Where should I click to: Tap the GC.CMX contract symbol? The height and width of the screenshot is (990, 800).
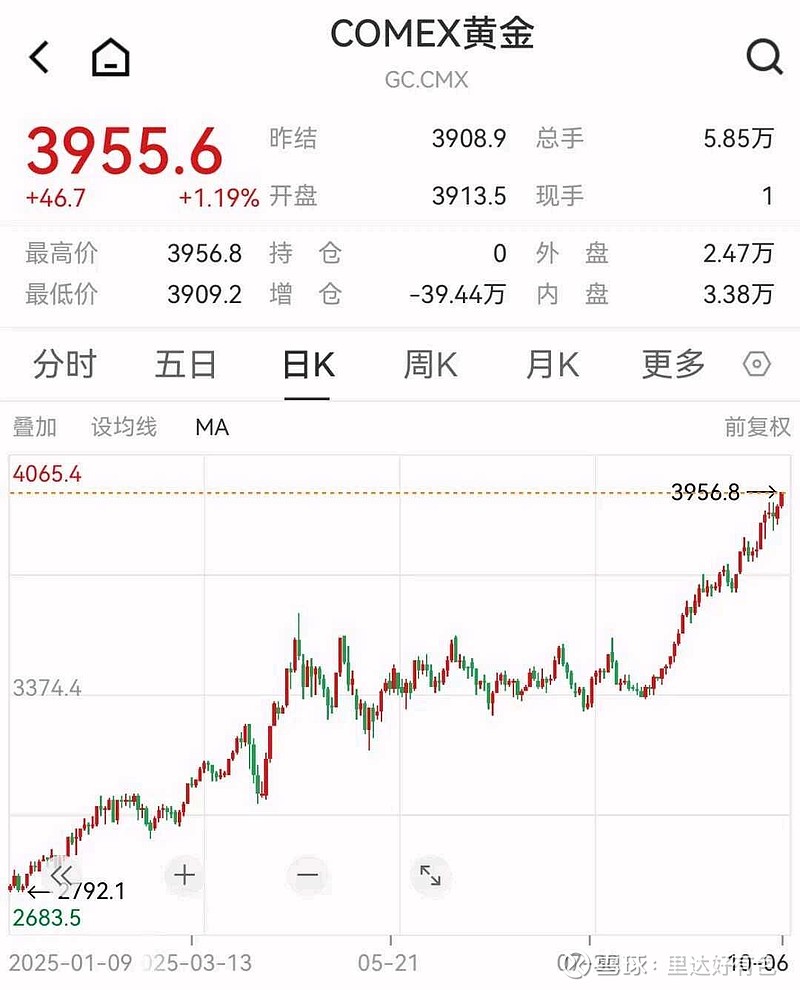[429, 80]
